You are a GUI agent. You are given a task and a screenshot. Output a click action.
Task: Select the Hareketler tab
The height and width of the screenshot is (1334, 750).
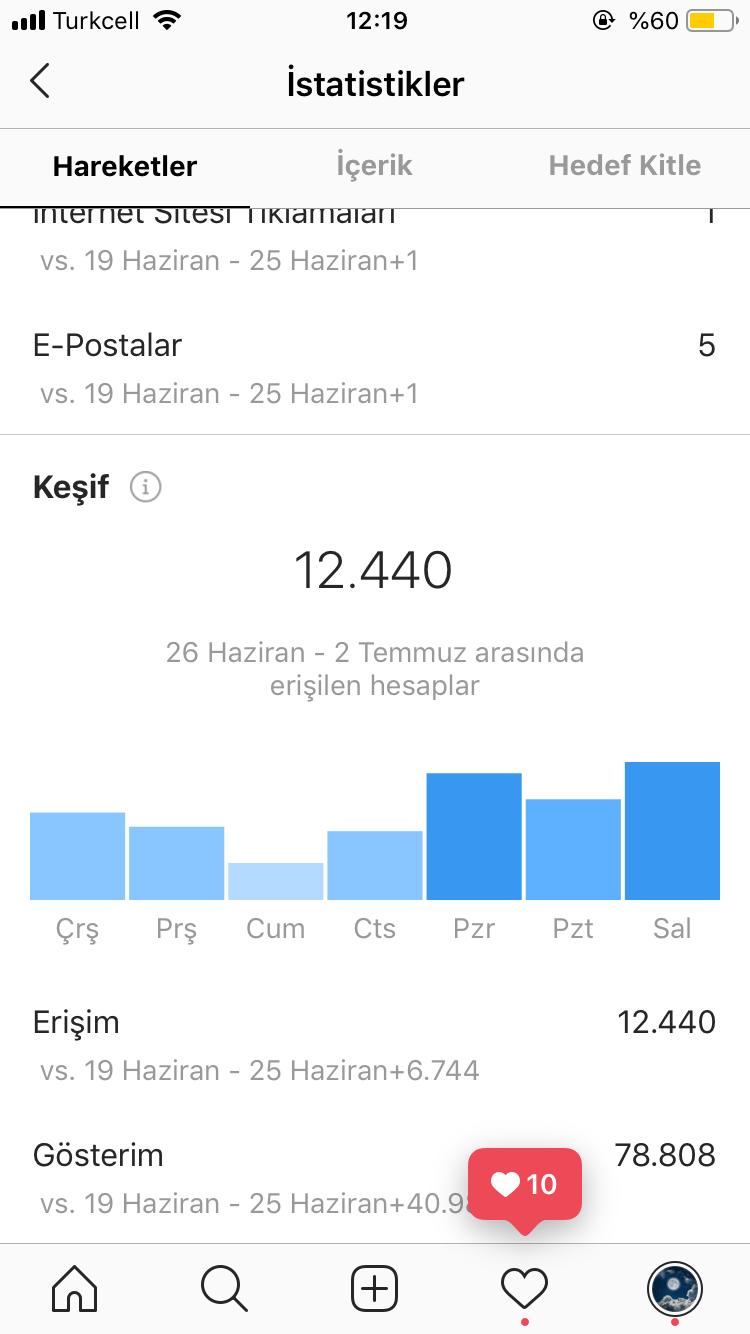click(125, 166)
